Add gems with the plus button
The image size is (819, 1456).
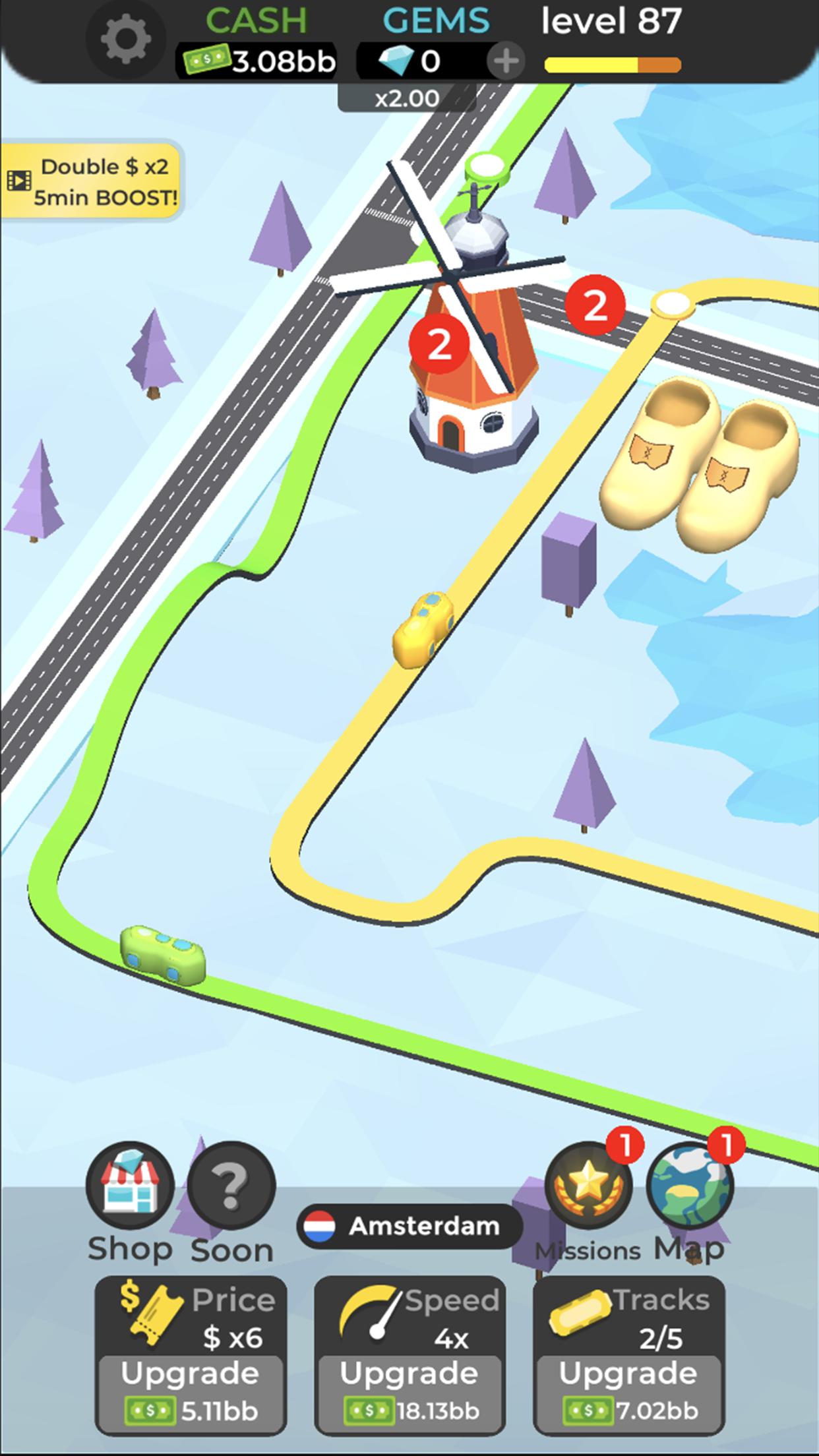point(506,61)
